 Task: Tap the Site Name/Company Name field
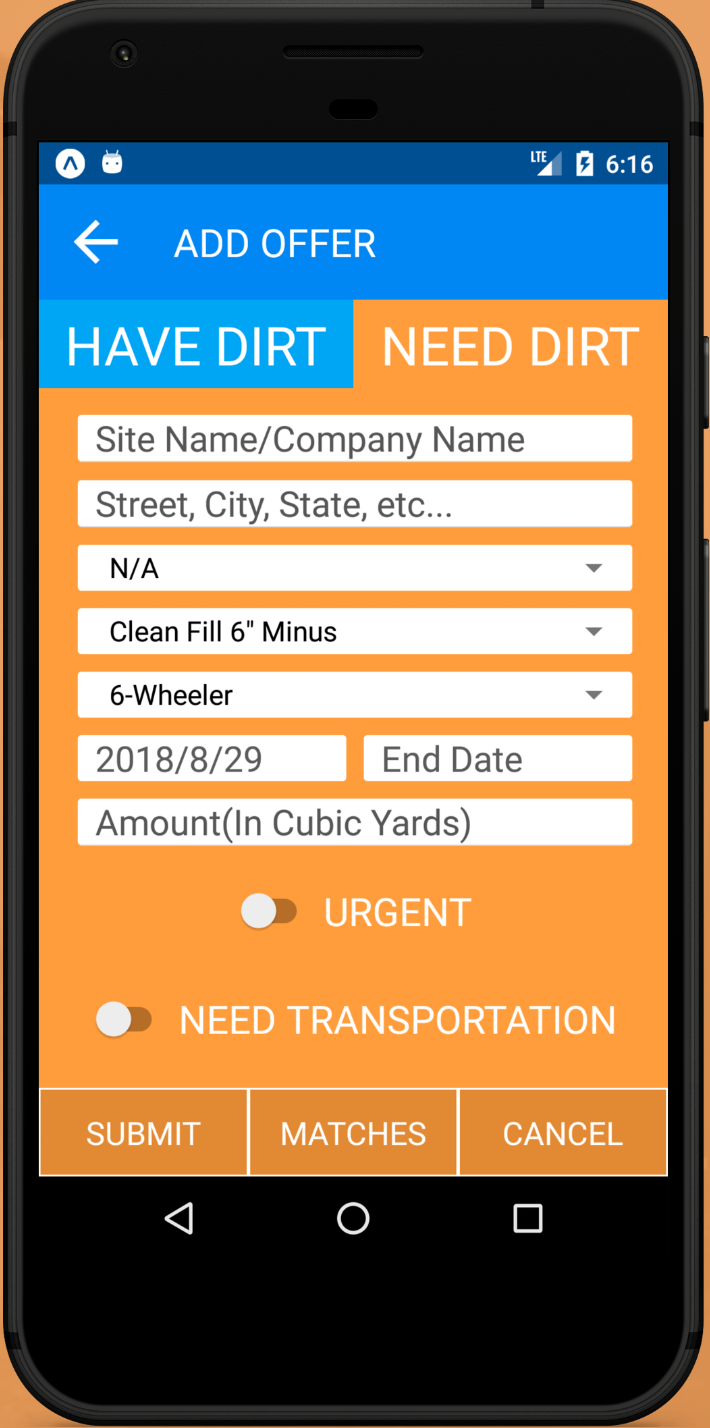[354, 439]
